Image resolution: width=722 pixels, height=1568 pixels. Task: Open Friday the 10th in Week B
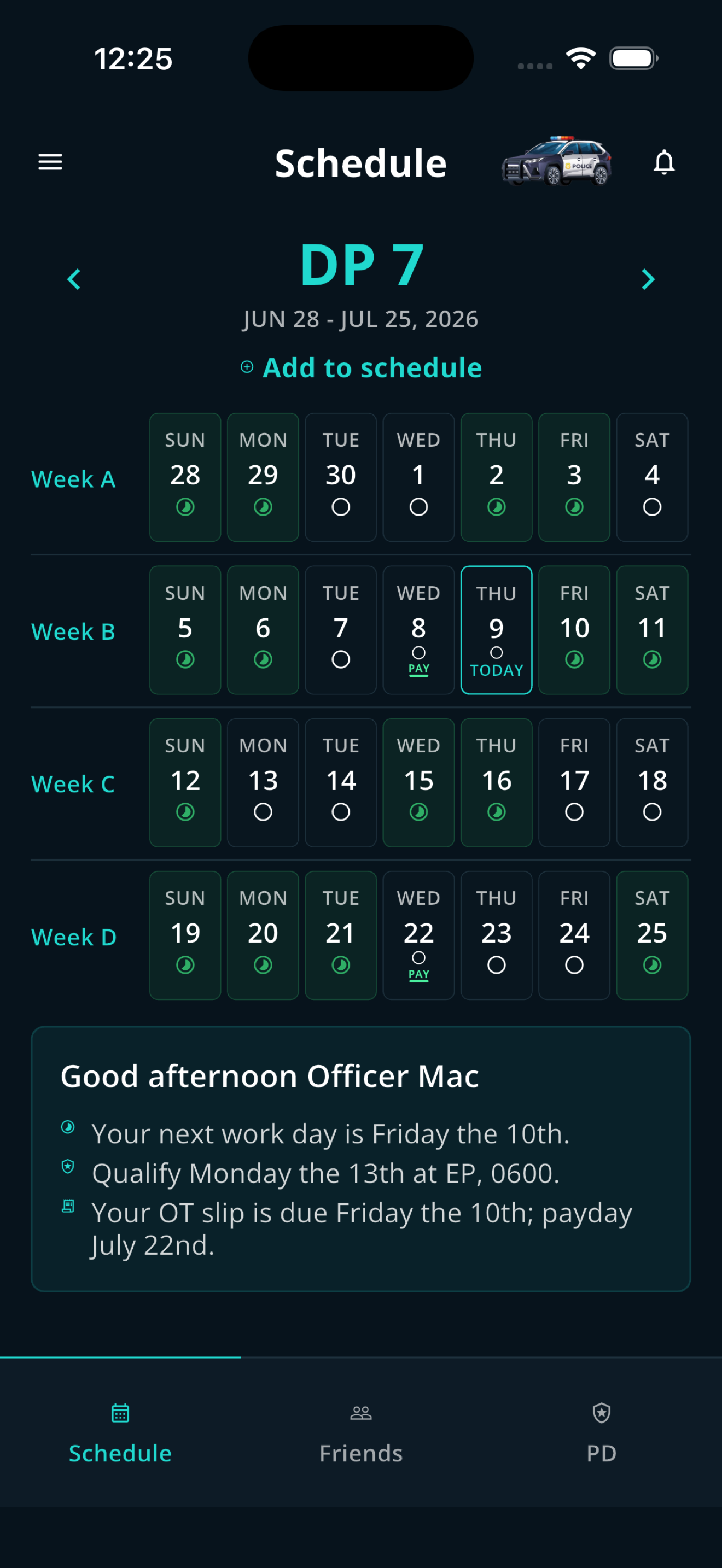tap(574, 630)
